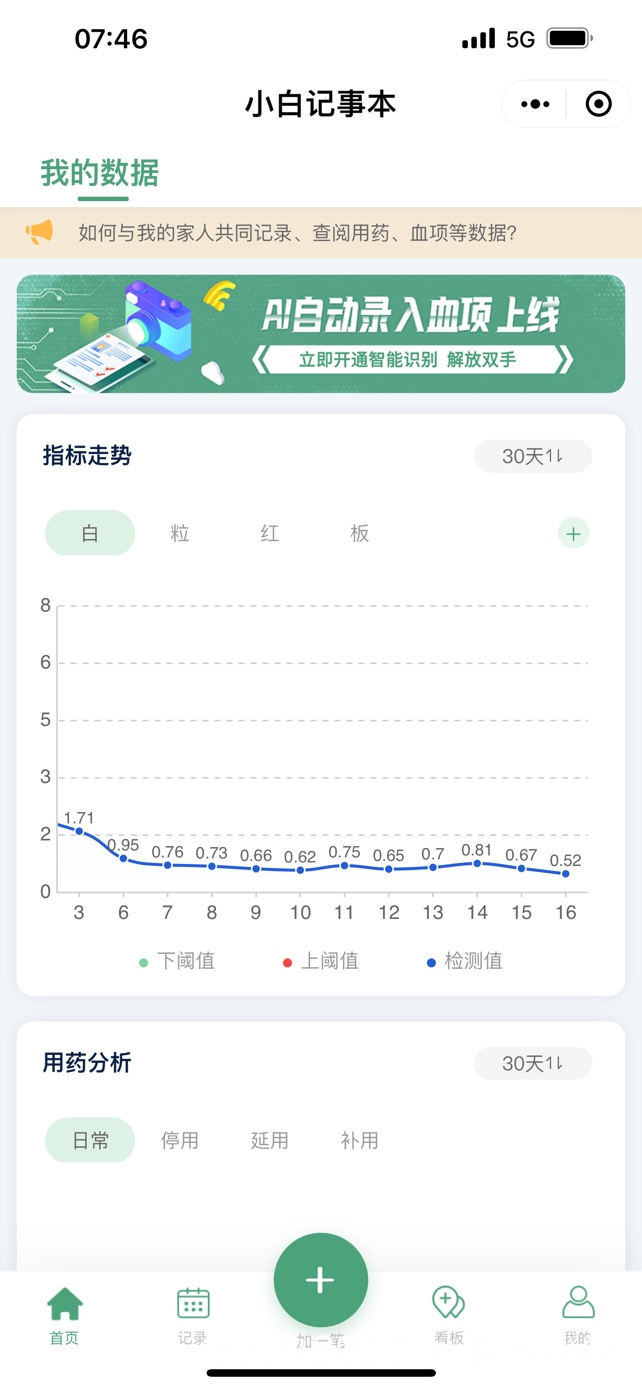Open the family data sharing notice
This screenshot has width=642, height=1389.
point(321,233)
